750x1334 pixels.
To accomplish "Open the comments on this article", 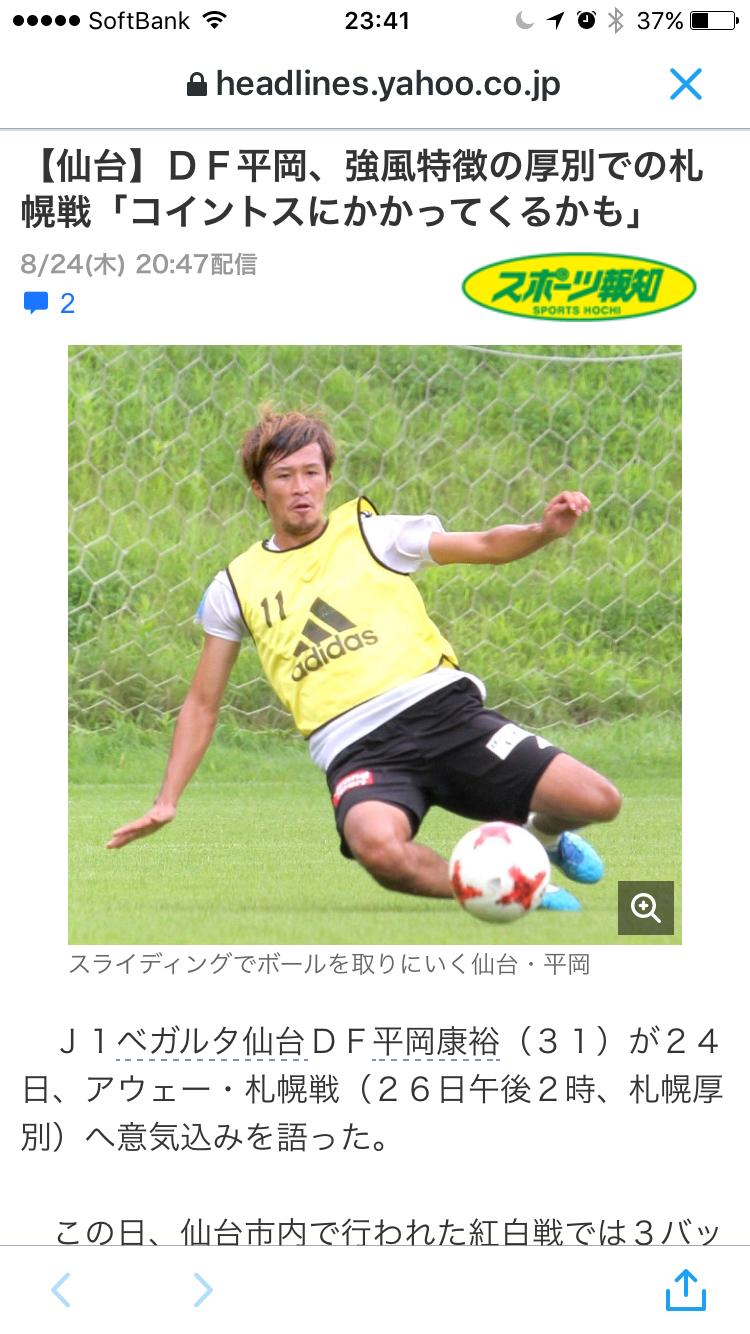I will 50,303.
